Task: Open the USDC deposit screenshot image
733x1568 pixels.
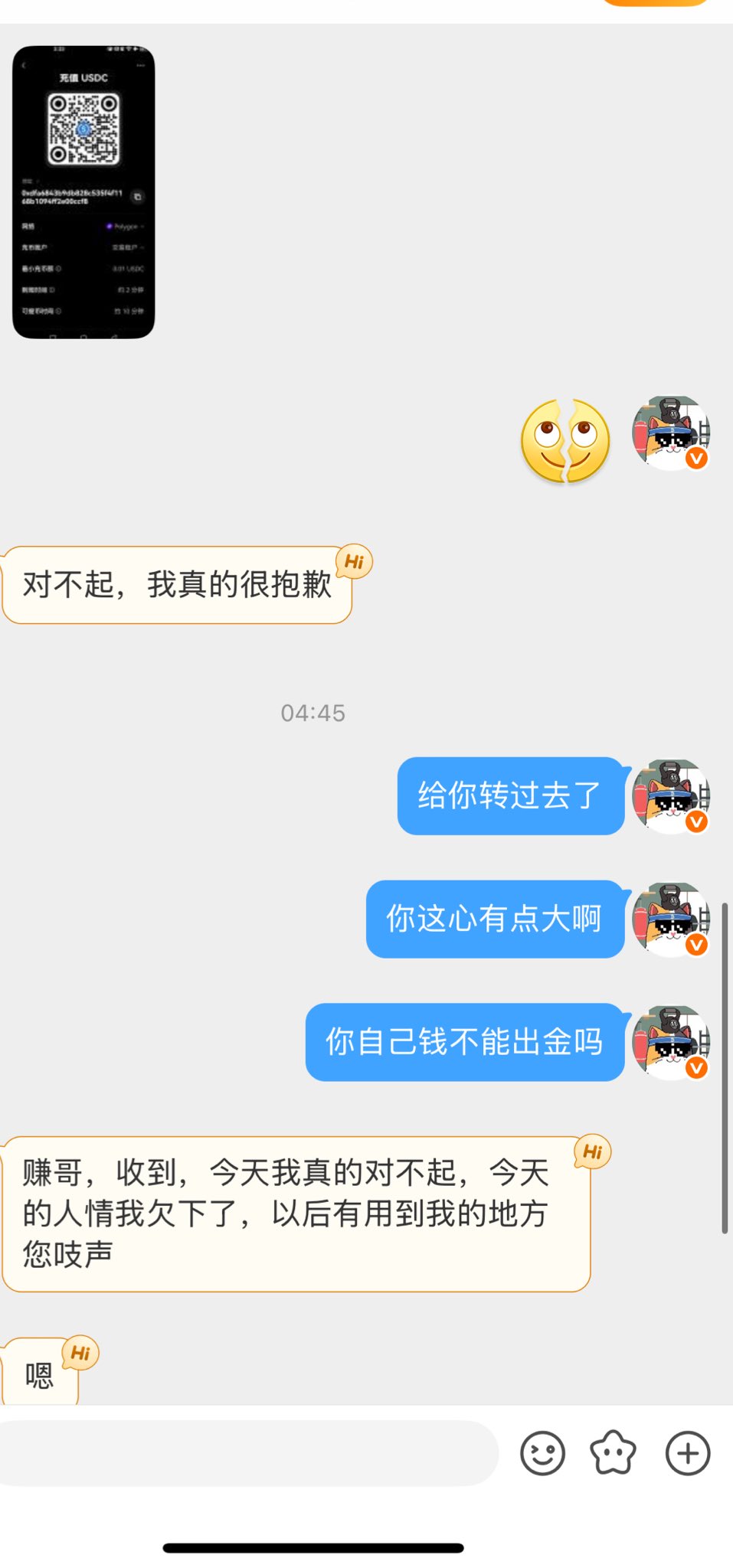Action: 83,192
